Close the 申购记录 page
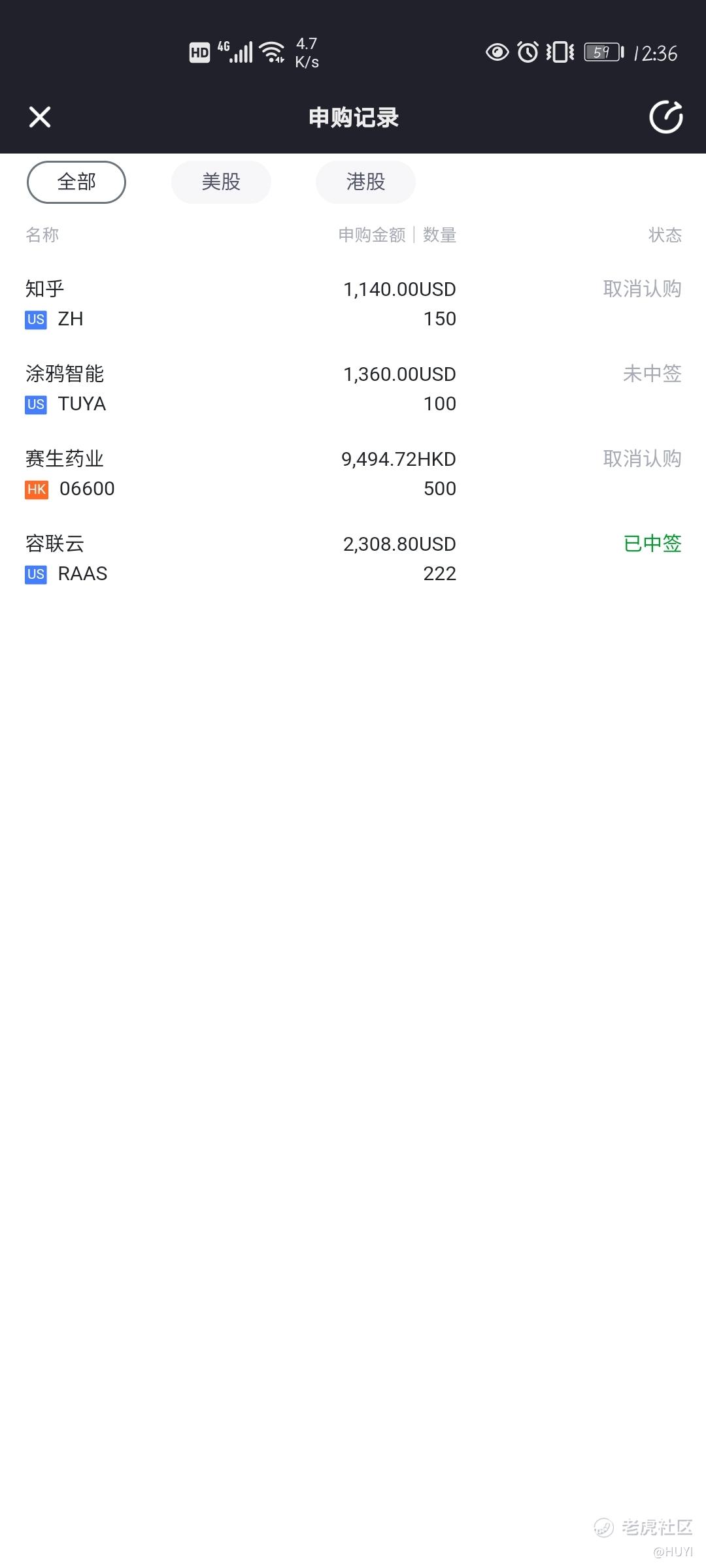This screenshot has width=706, height=1568. click(40, 118)
